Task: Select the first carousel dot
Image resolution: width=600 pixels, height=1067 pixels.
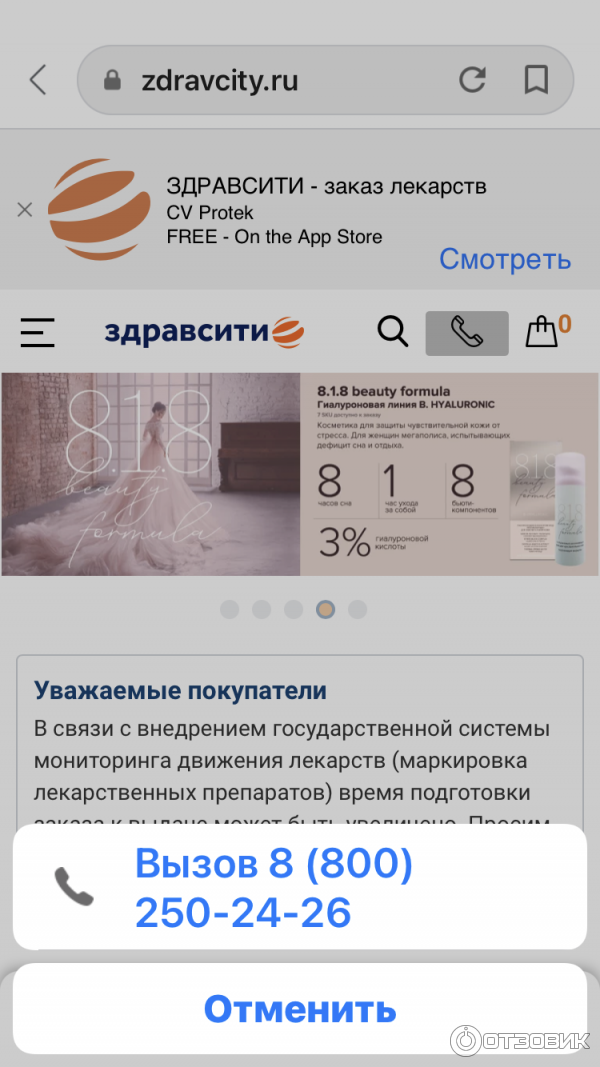Action: [x=230, y=609]
